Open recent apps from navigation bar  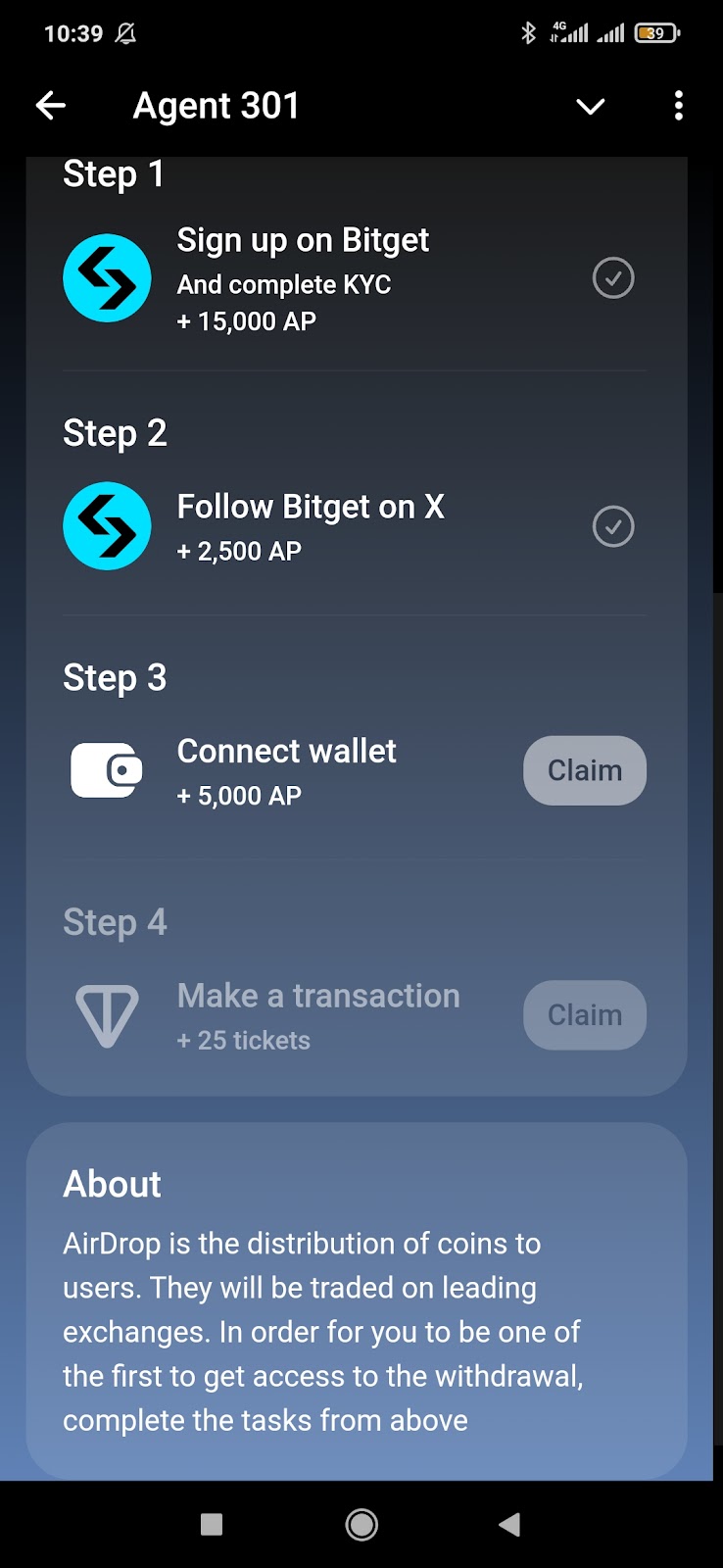(x=212, y=1524)
